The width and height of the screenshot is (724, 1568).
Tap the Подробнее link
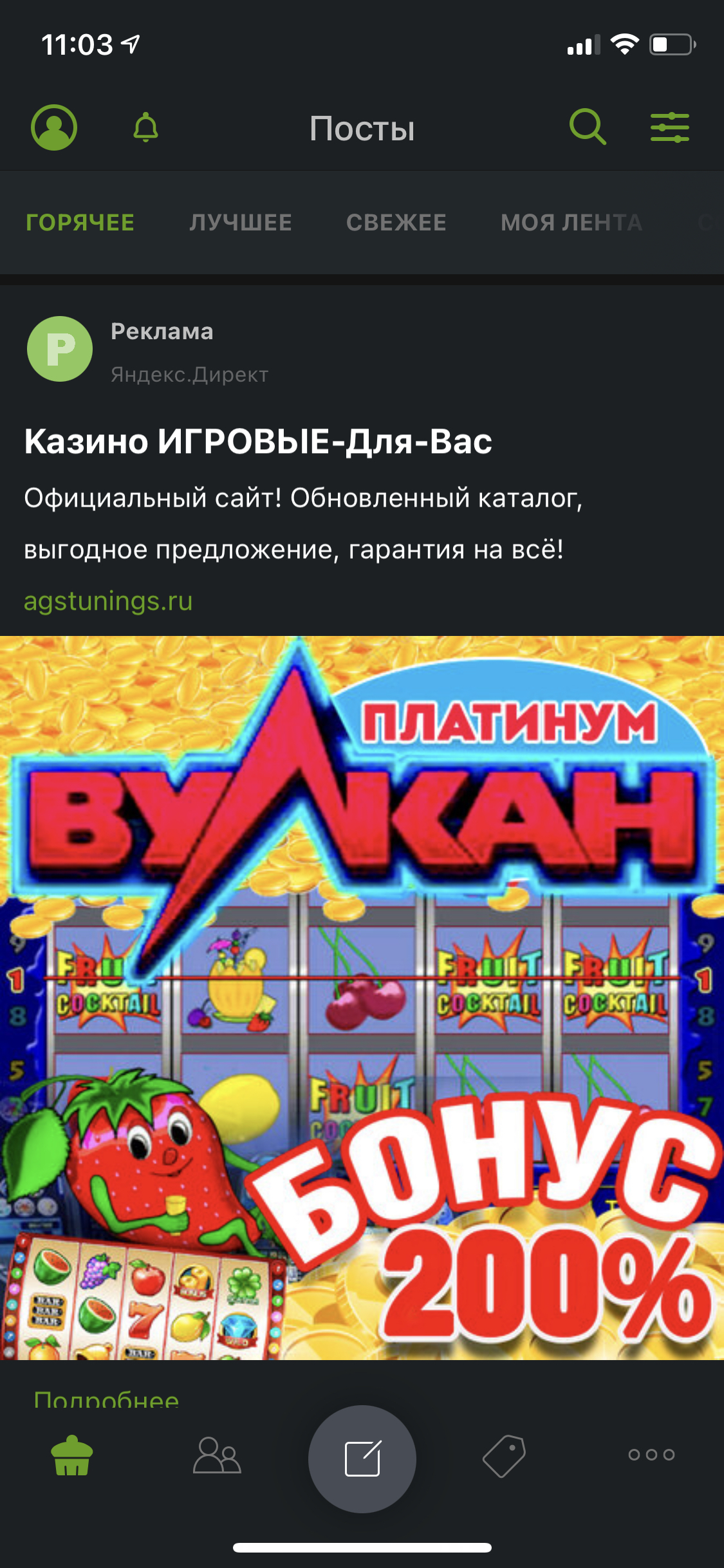[107, 1399]
